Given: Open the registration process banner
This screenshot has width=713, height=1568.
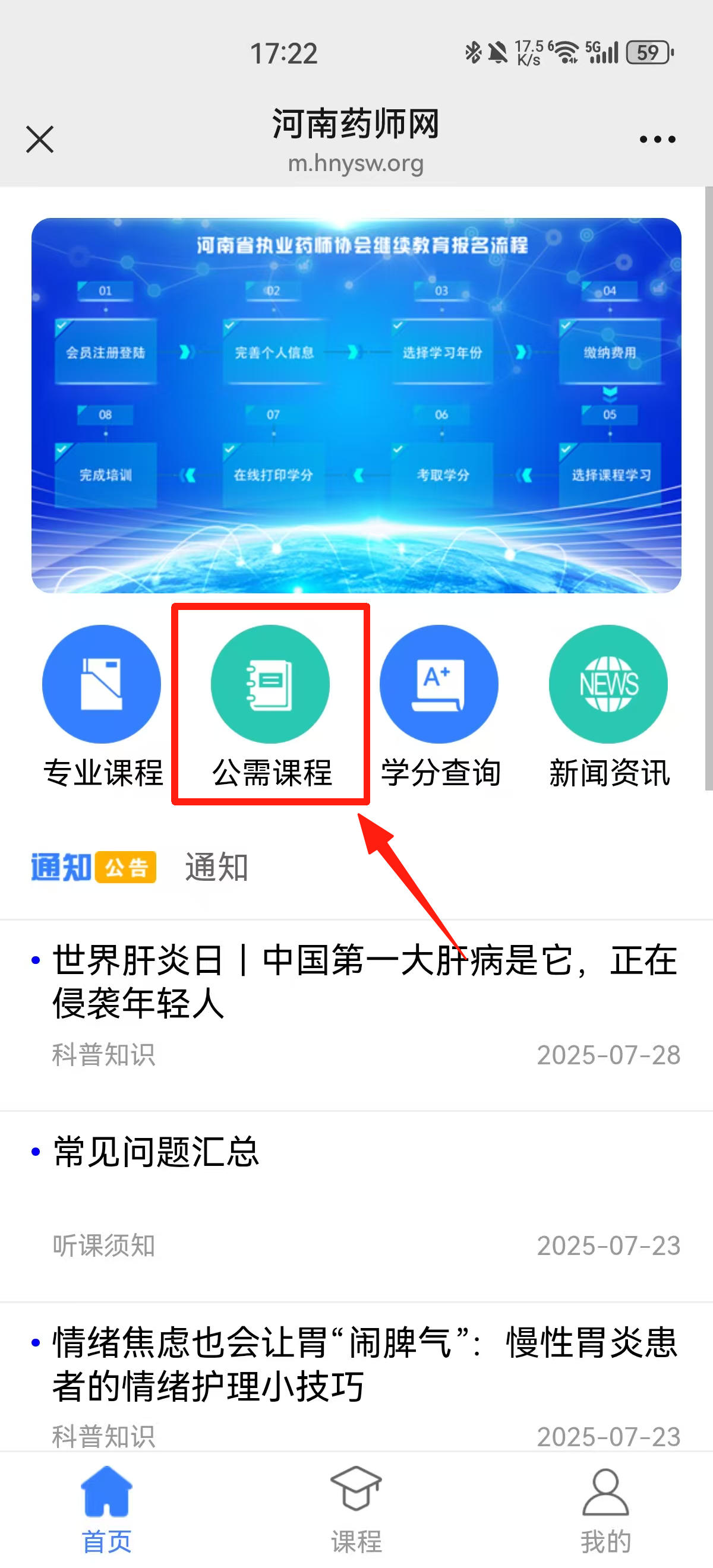Looking at the screenshot, I should 356,405.
